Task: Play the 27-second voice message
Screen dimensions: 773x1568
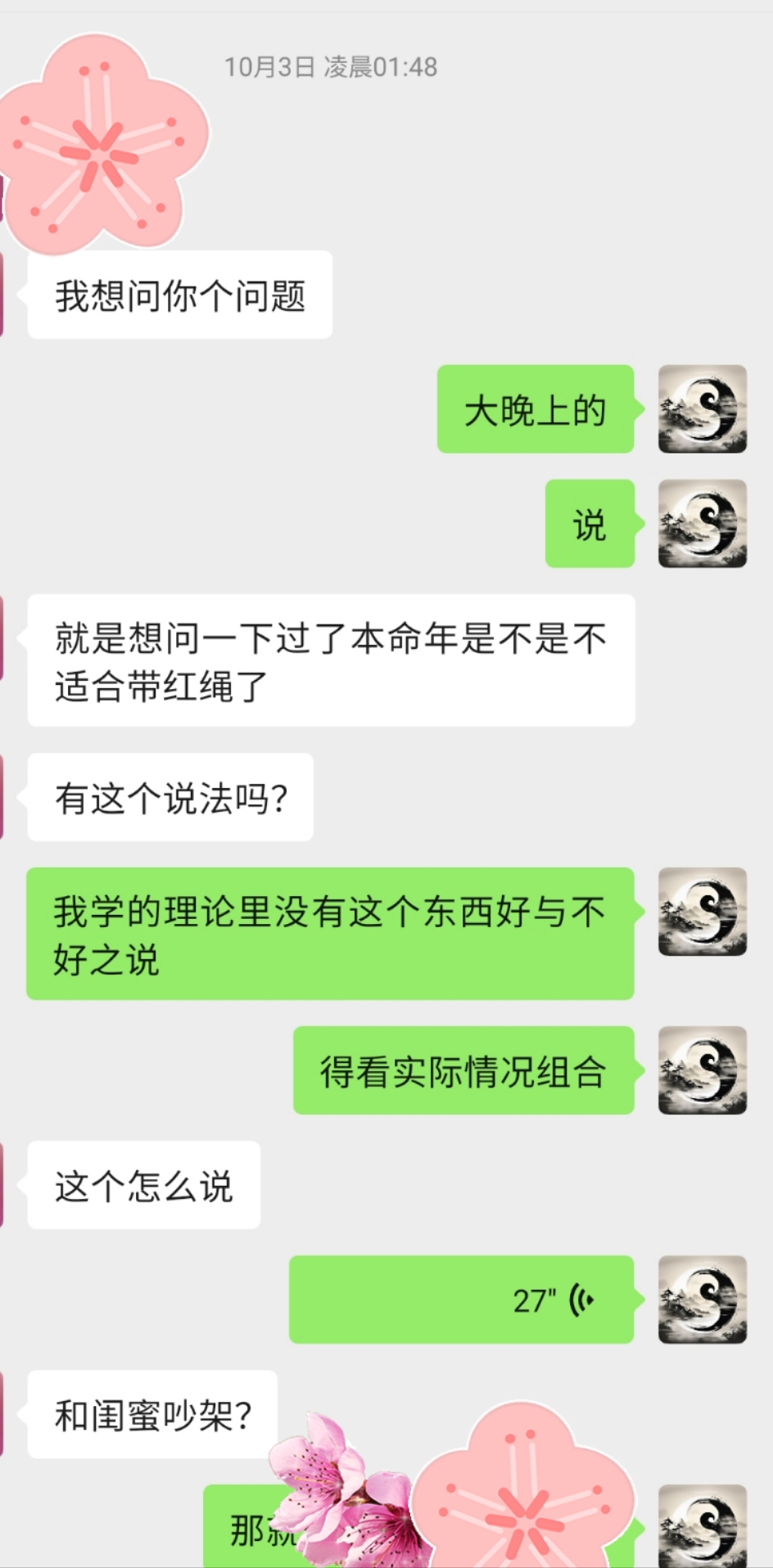Action: coord(462,1299)
